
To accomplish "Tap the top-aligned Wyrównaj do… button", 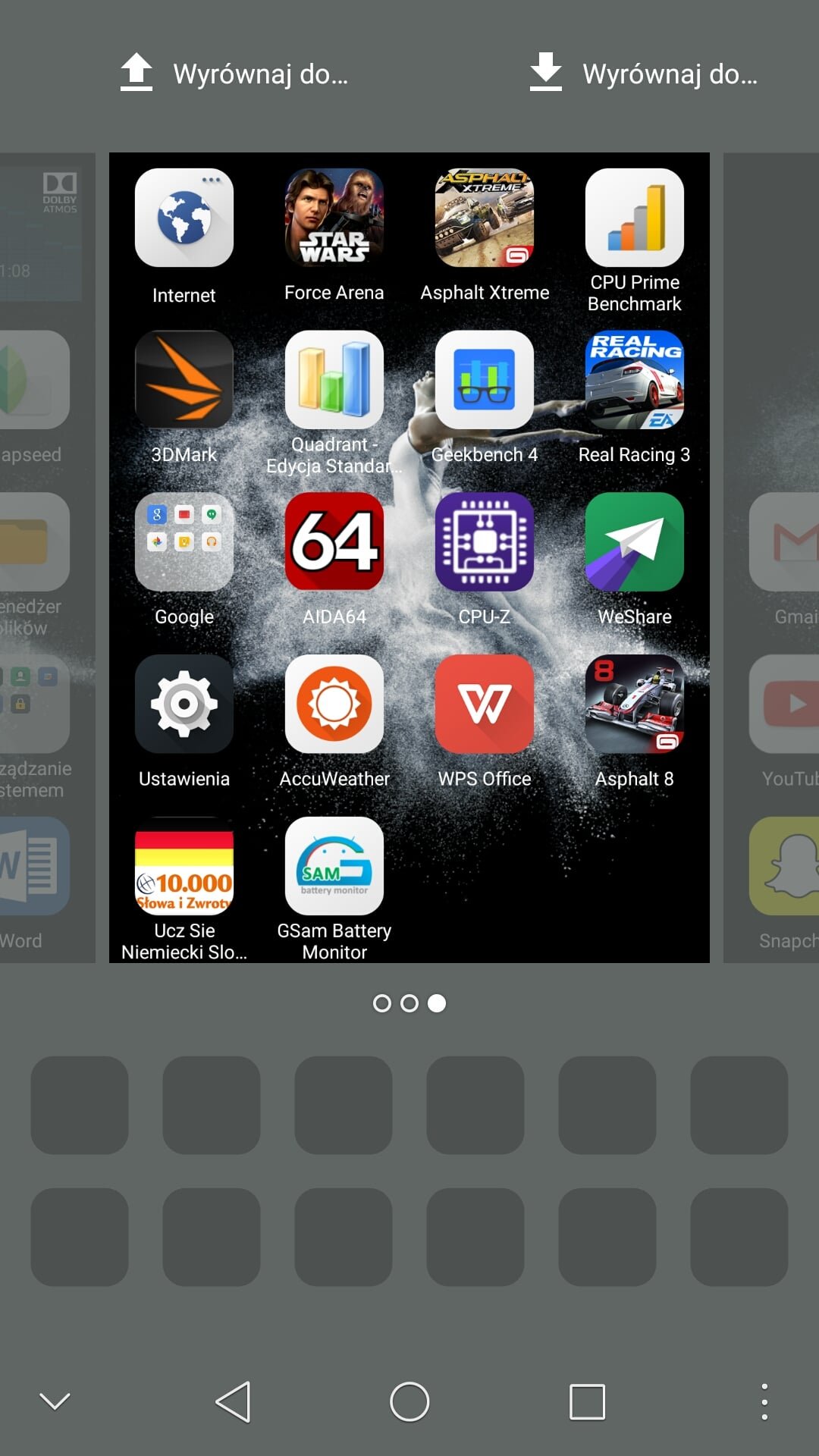I will 234,74.
